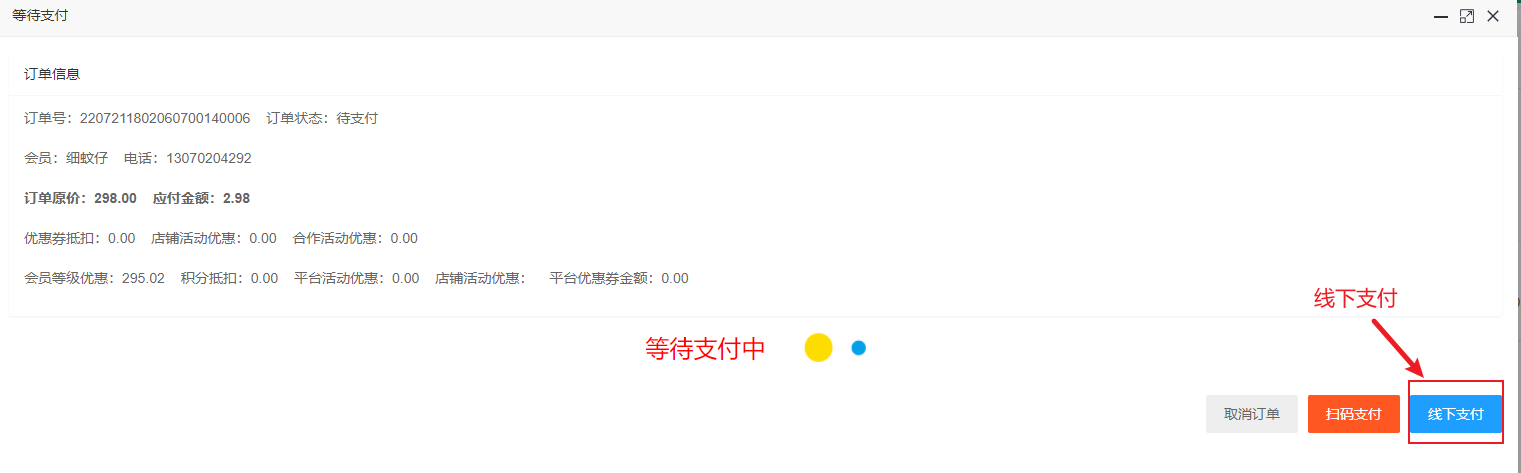Maximize the 等待支付 dialog window
1521x473 pixels.
(x=1467, y=17)
